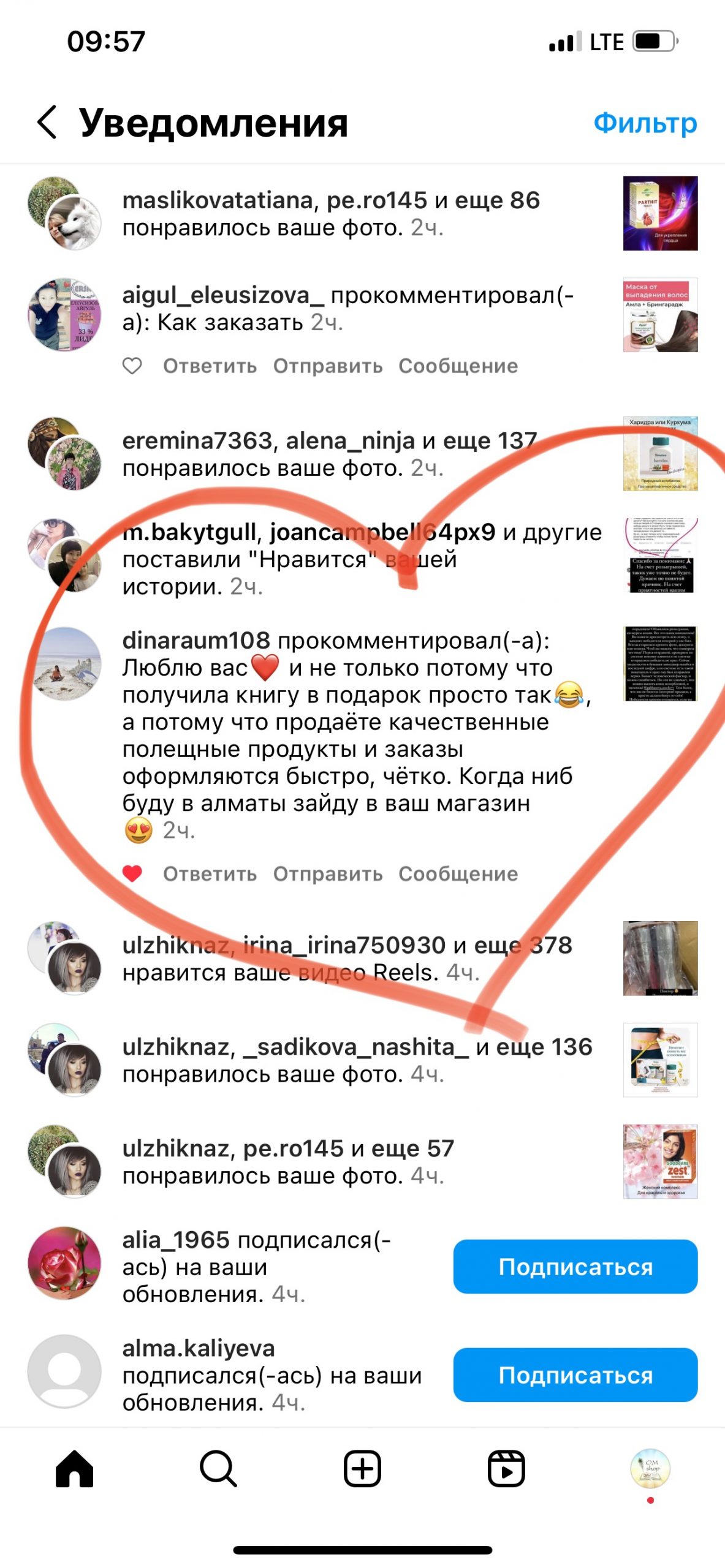Open the photo liked by eremina7363
The height and width of the screenshot is (1568, 725).
(660, 454)
